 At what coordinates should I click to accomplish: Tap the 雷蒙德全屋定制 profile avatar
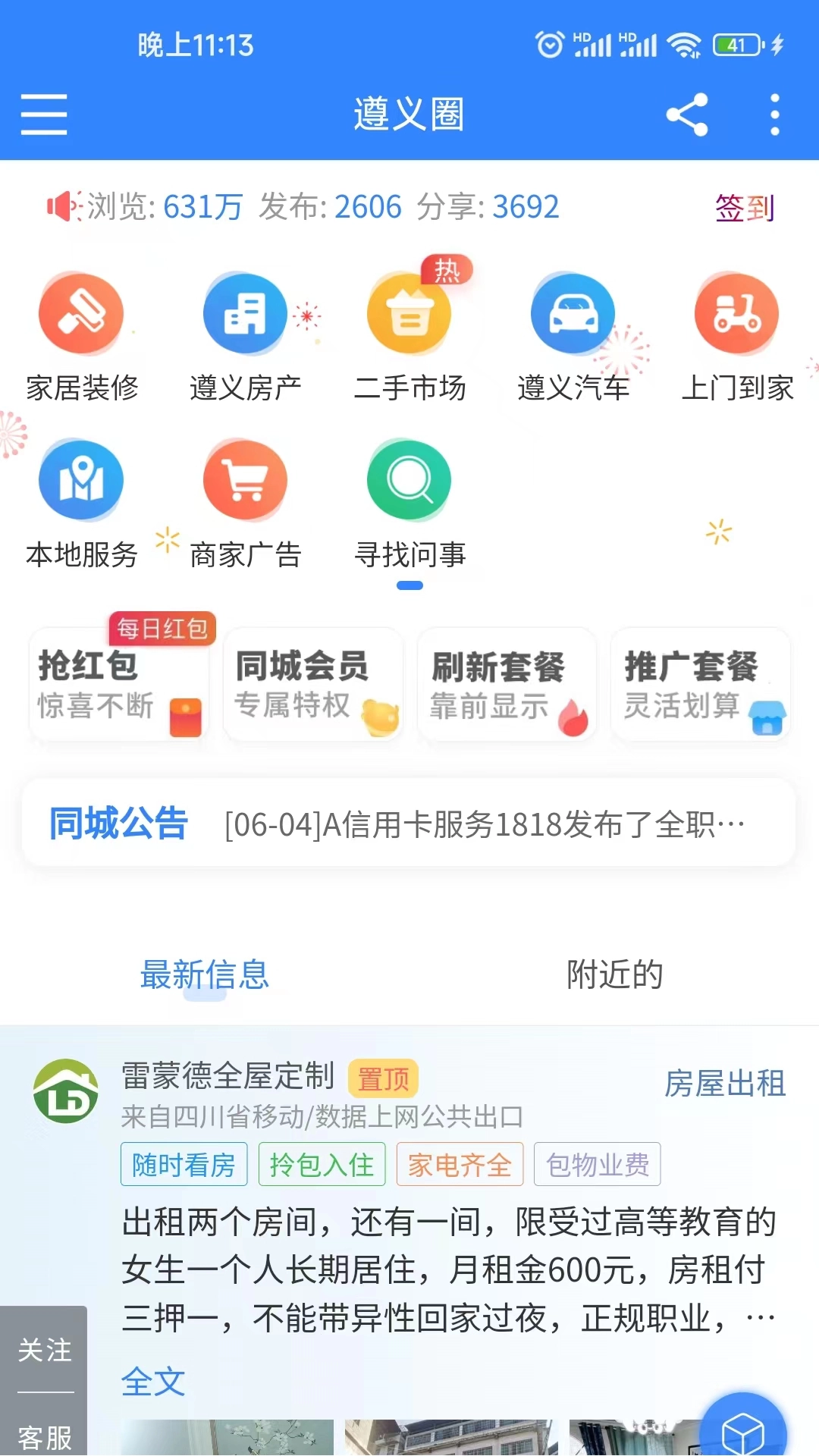67,1092
